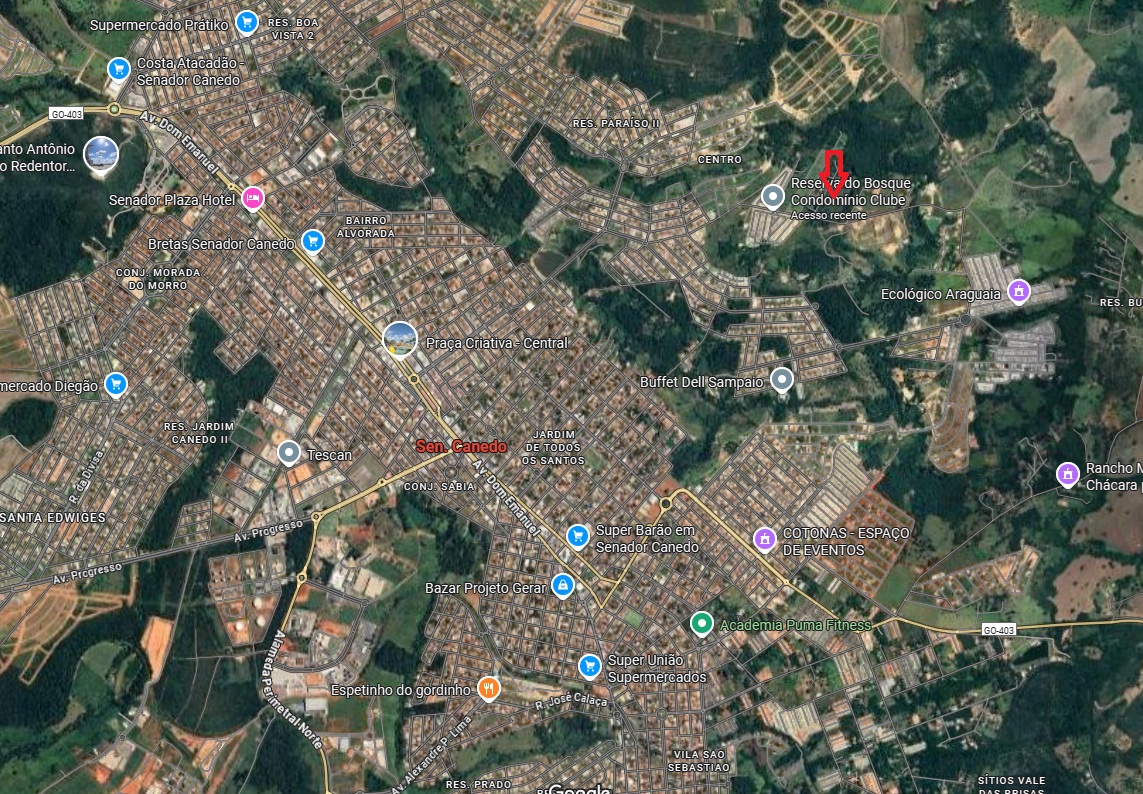The image size is (1143, 794).
Task: Select the Tescan location pin
Action: 289,453
